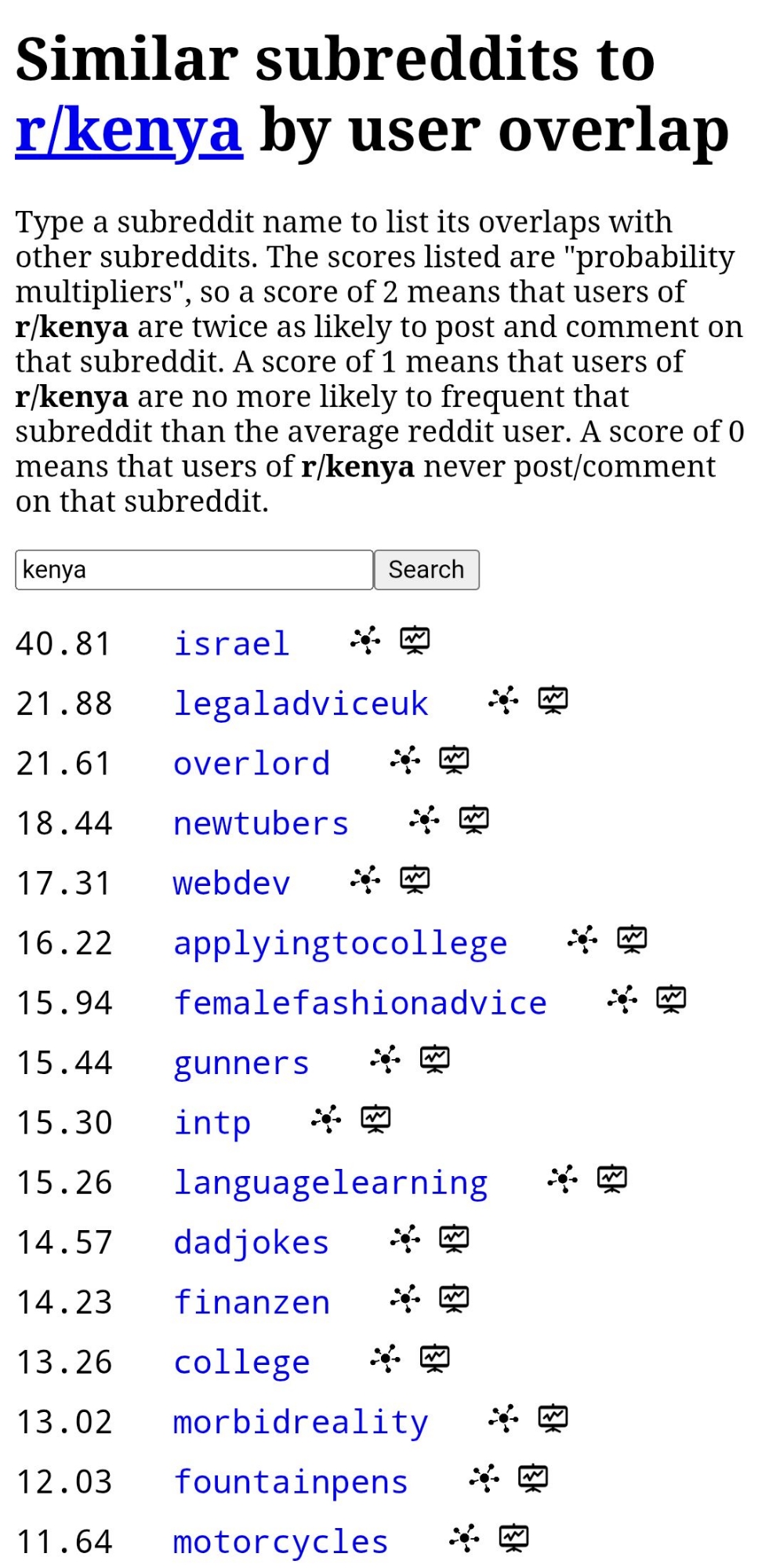Open the israel subreddit link
769x1568 pixels.
pyautogui.click(x=231, y=644)
